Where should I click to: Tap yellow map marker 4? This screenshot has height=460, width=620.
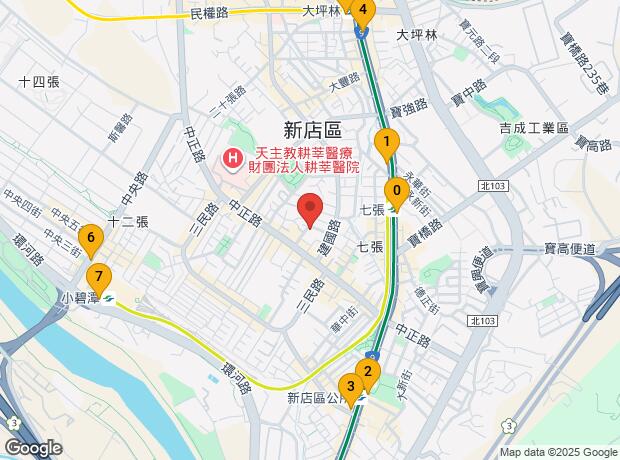[362, 13]
